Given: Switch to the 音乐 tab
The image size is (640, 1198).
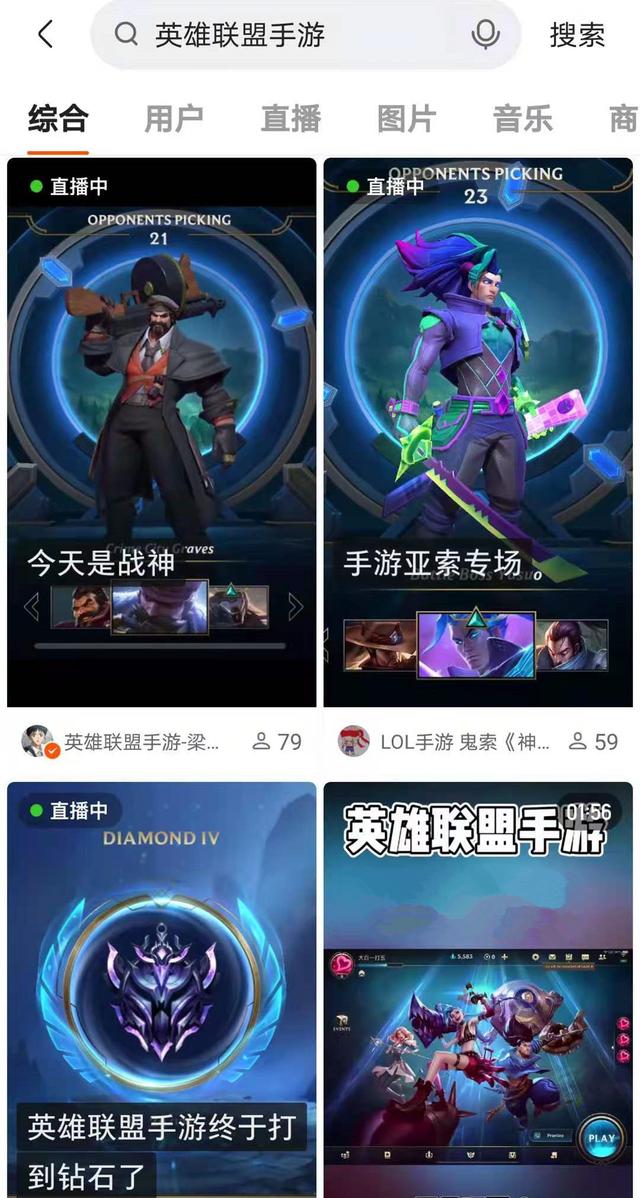Looking at the screenshot, I should click(522, 119).
